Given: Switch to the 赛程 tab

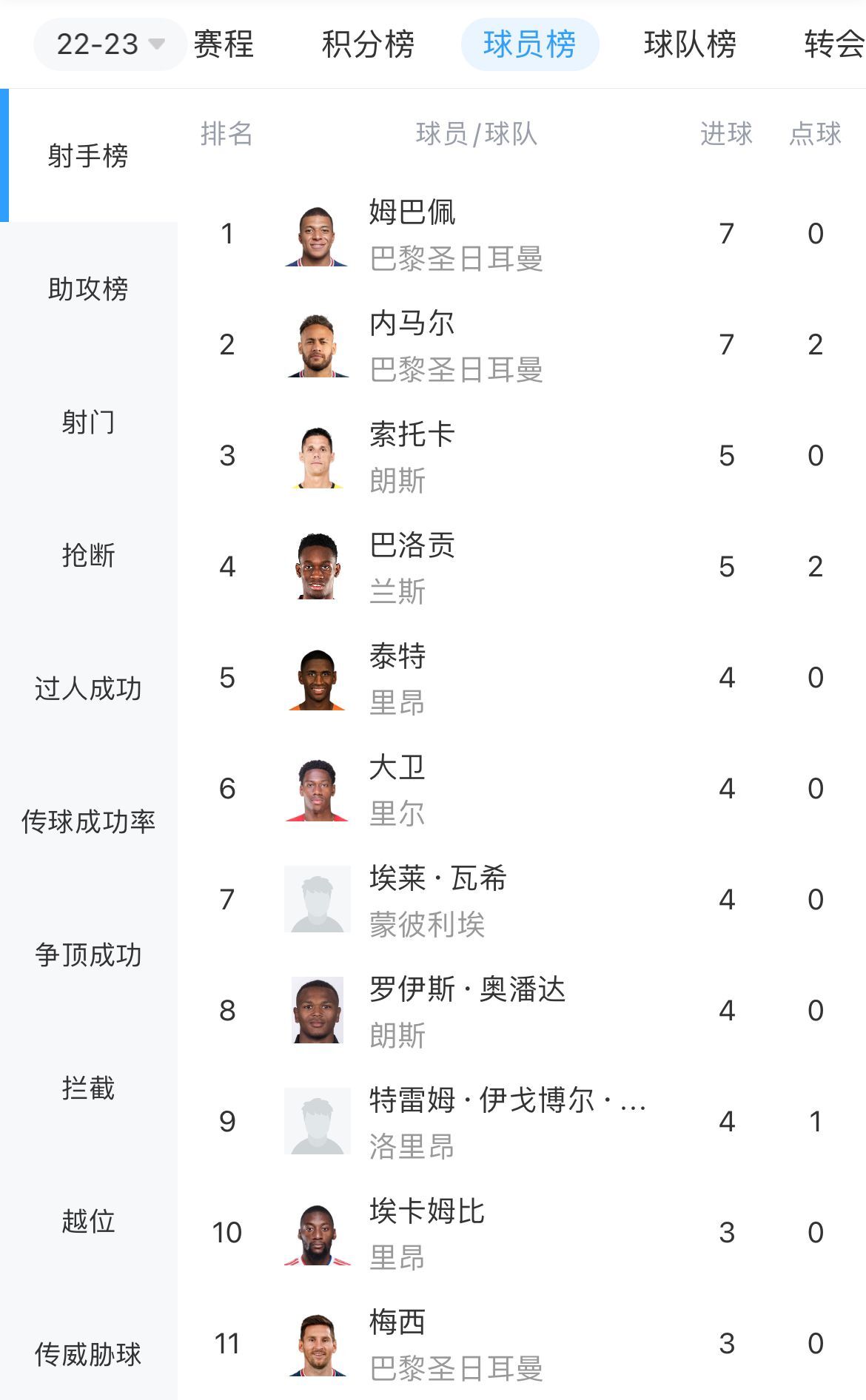Looking at the screenshot, I should (x=224, y=44).
